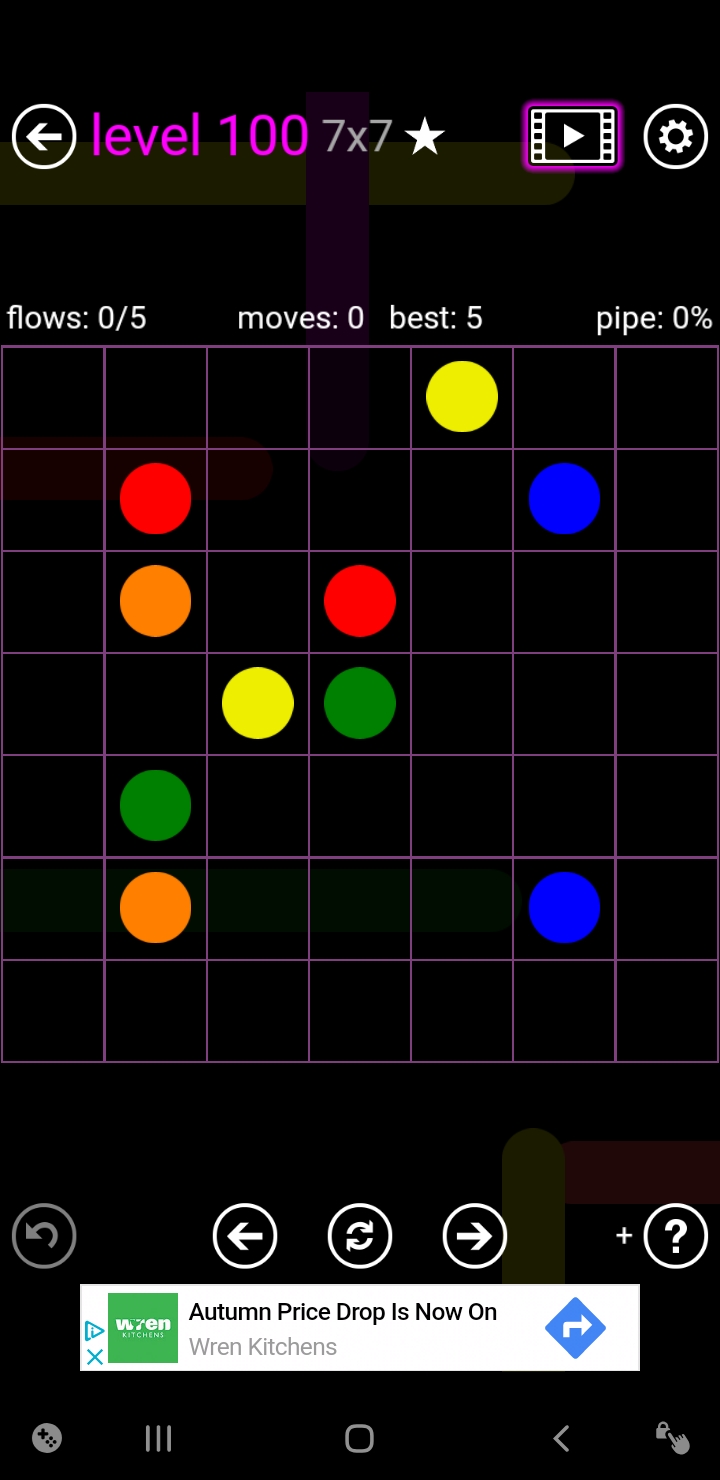Open the Wren Kitchens ad

[x=360, y=1327]
